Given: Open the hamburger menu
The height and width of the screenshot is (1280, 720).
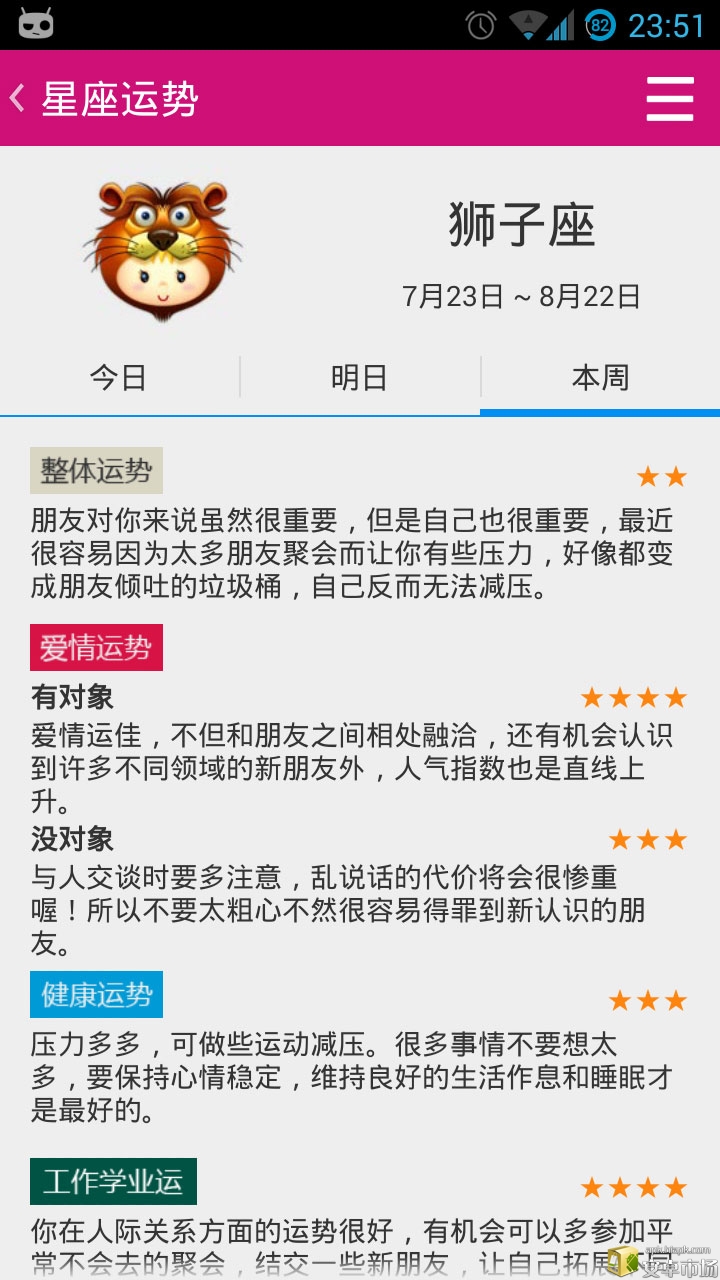Looking at the screenshot, I should tap(669, 98).
